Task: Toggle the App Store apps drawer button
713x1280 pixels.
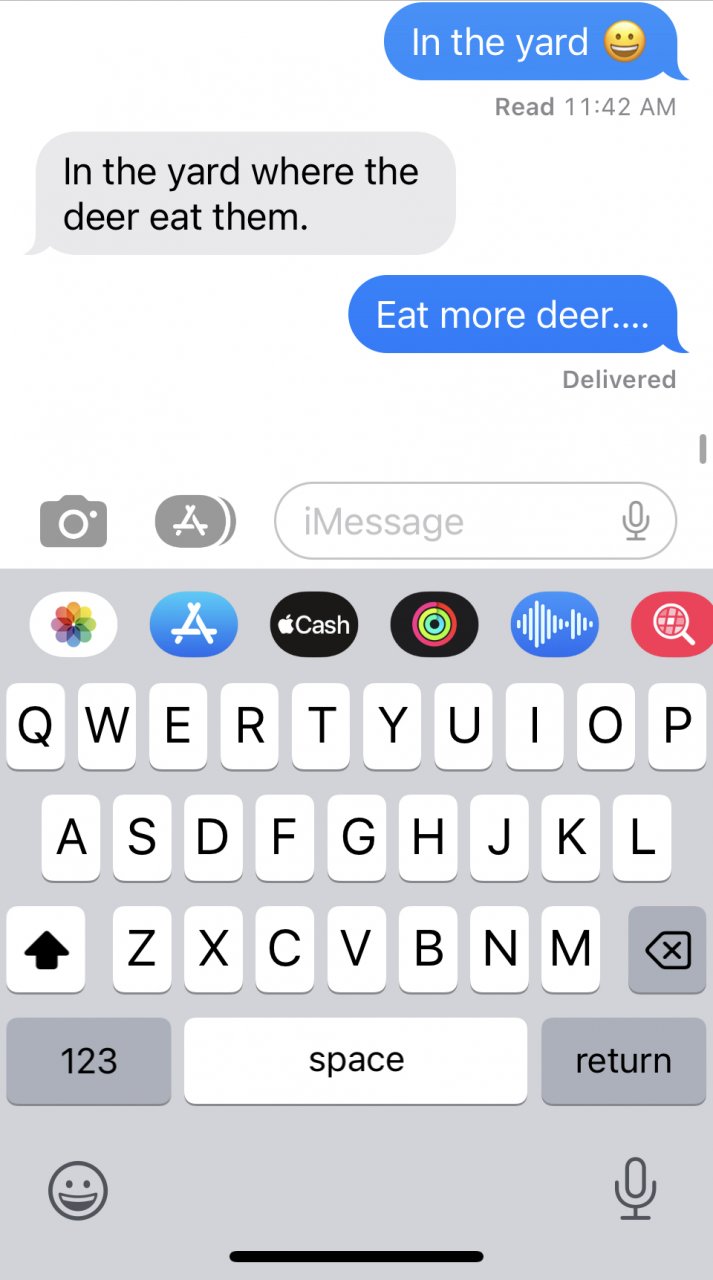Action: click(194, 521)
